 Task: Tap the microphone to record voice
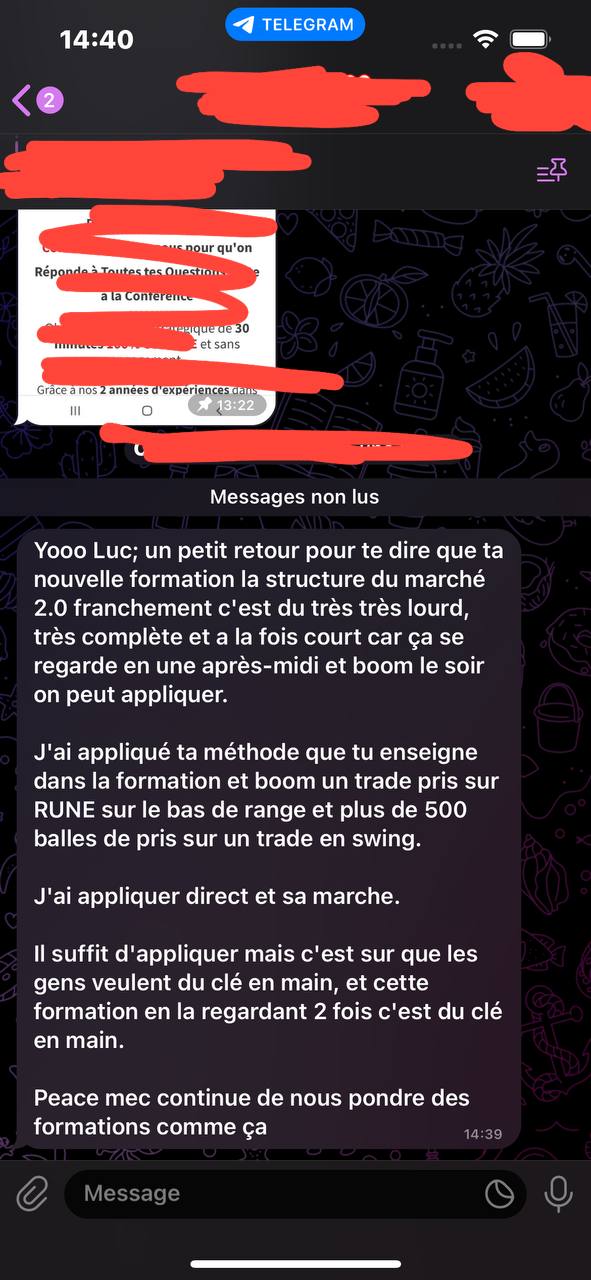(x=558, y=1193)
